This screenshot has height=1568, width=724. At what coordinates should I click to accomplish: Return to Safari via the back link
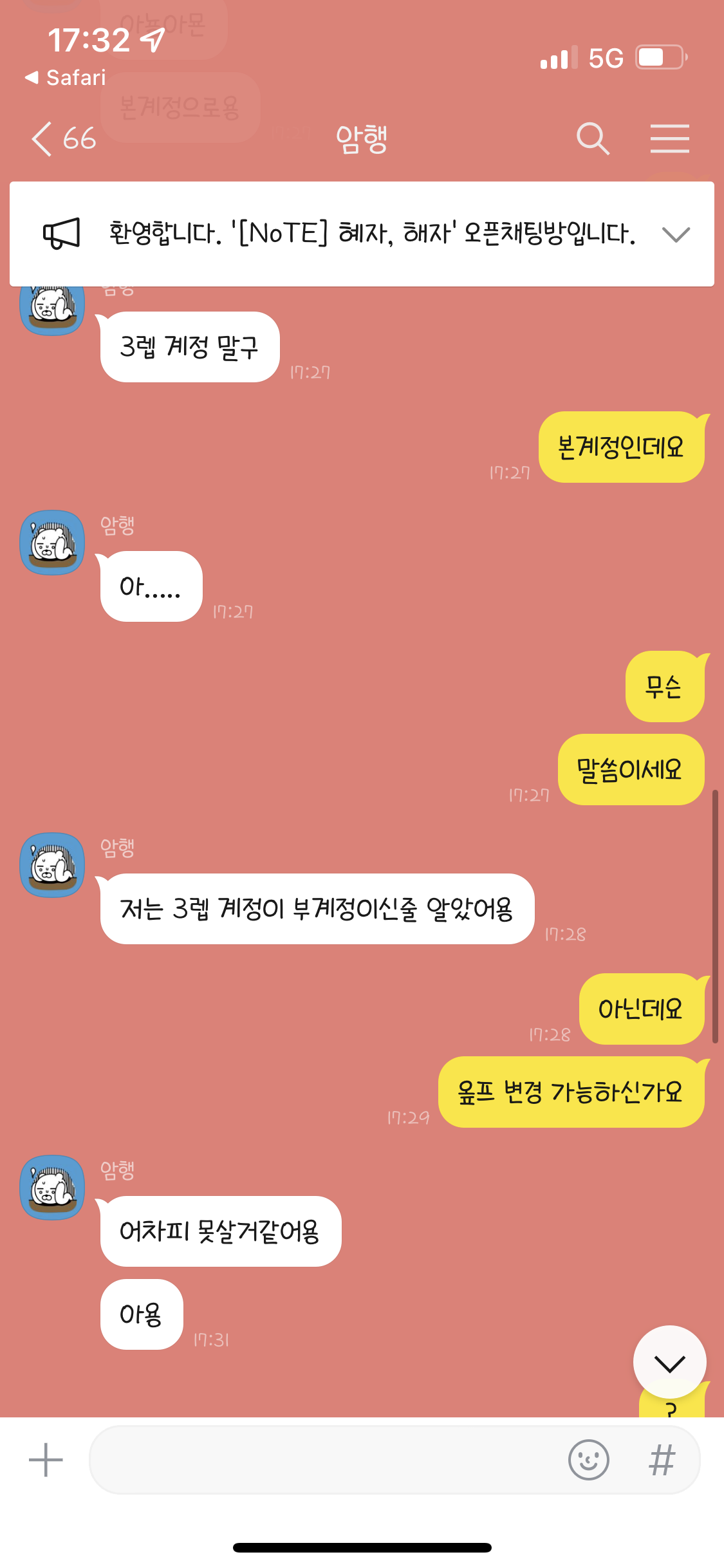tap(66, 78)
